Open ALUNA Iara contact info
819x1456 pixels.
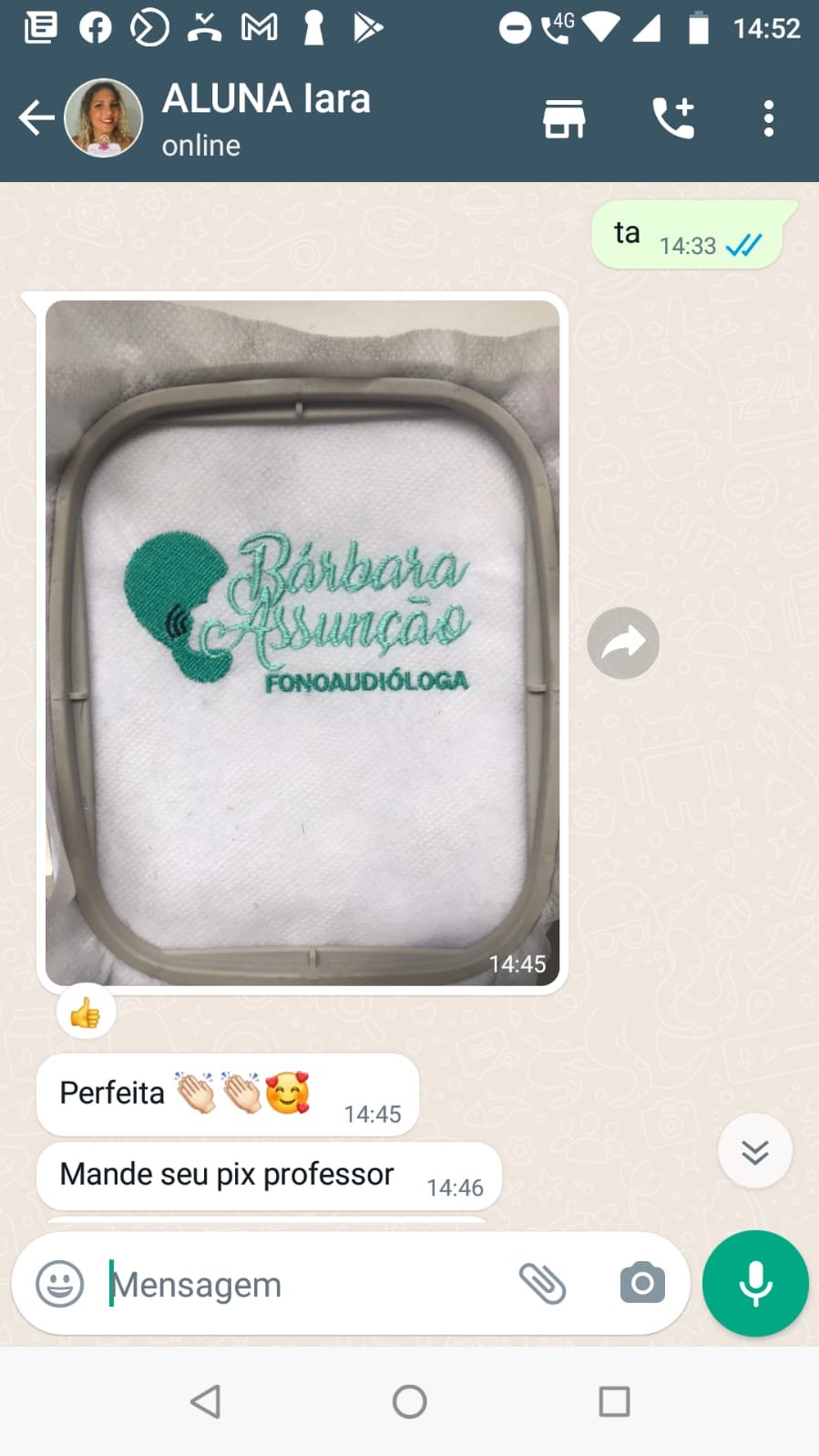point(266,118)
